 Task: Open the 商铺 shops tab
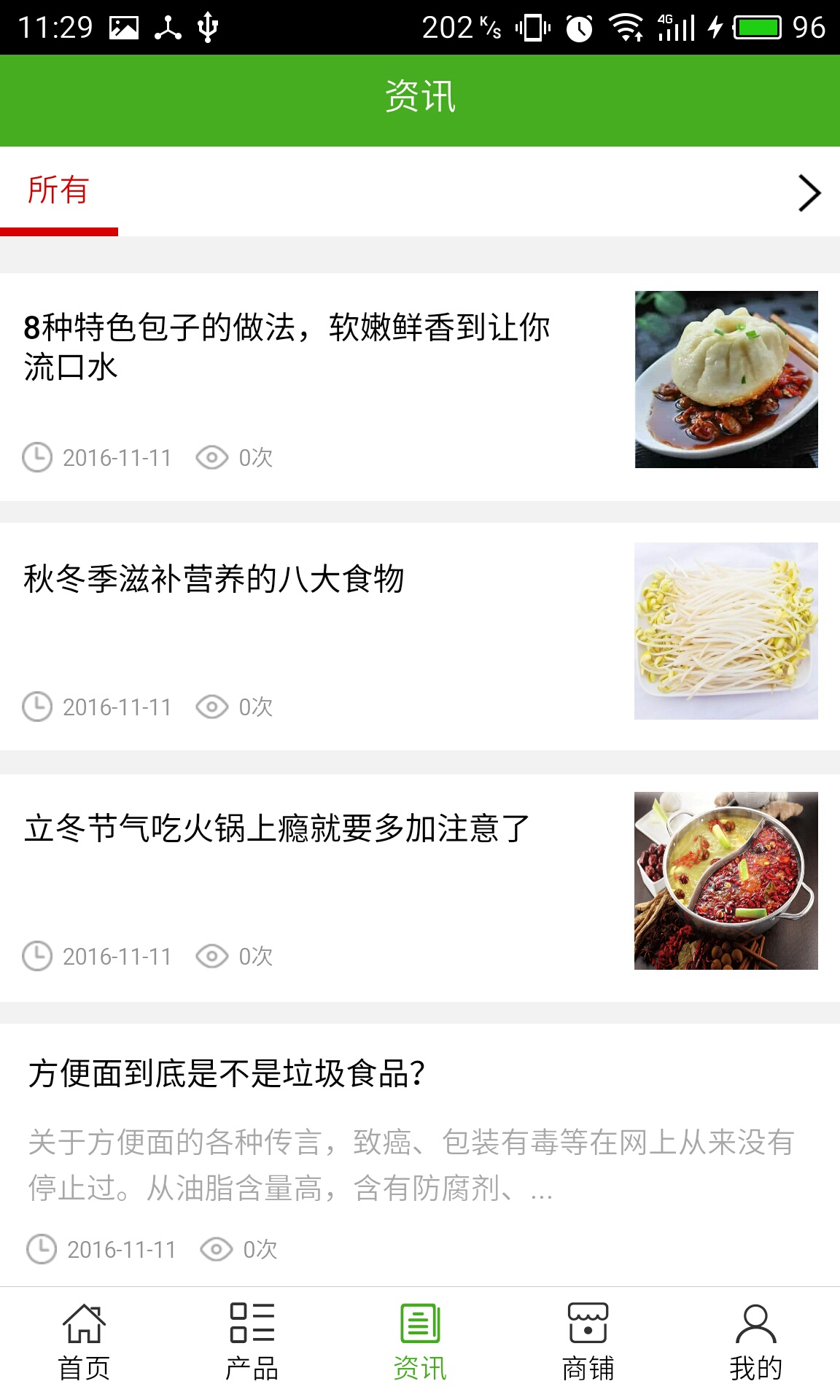pyautogui.click(x=588, y=1342)
